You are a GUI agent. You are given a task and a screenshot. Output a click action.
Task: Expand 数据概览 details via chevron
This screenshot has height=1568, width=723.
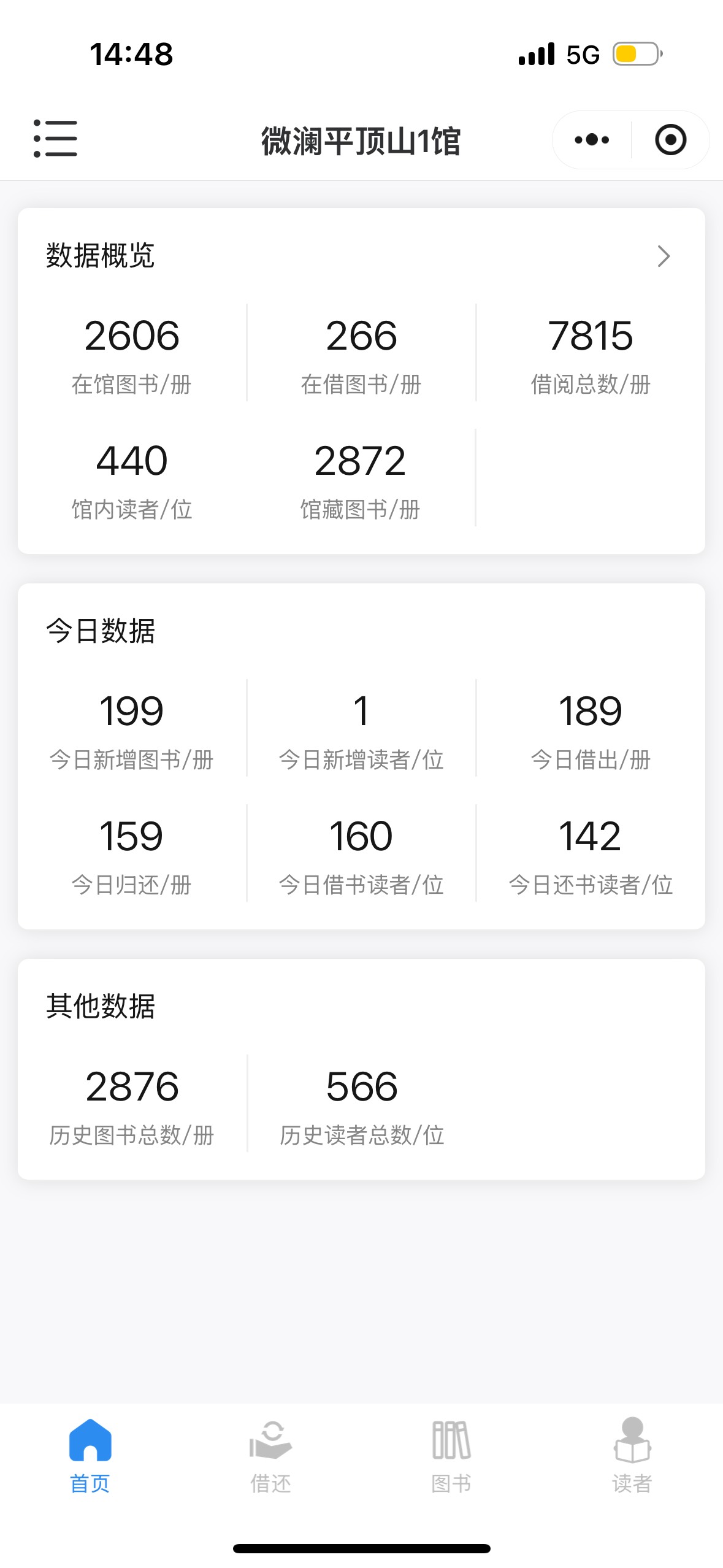point(664,256)
